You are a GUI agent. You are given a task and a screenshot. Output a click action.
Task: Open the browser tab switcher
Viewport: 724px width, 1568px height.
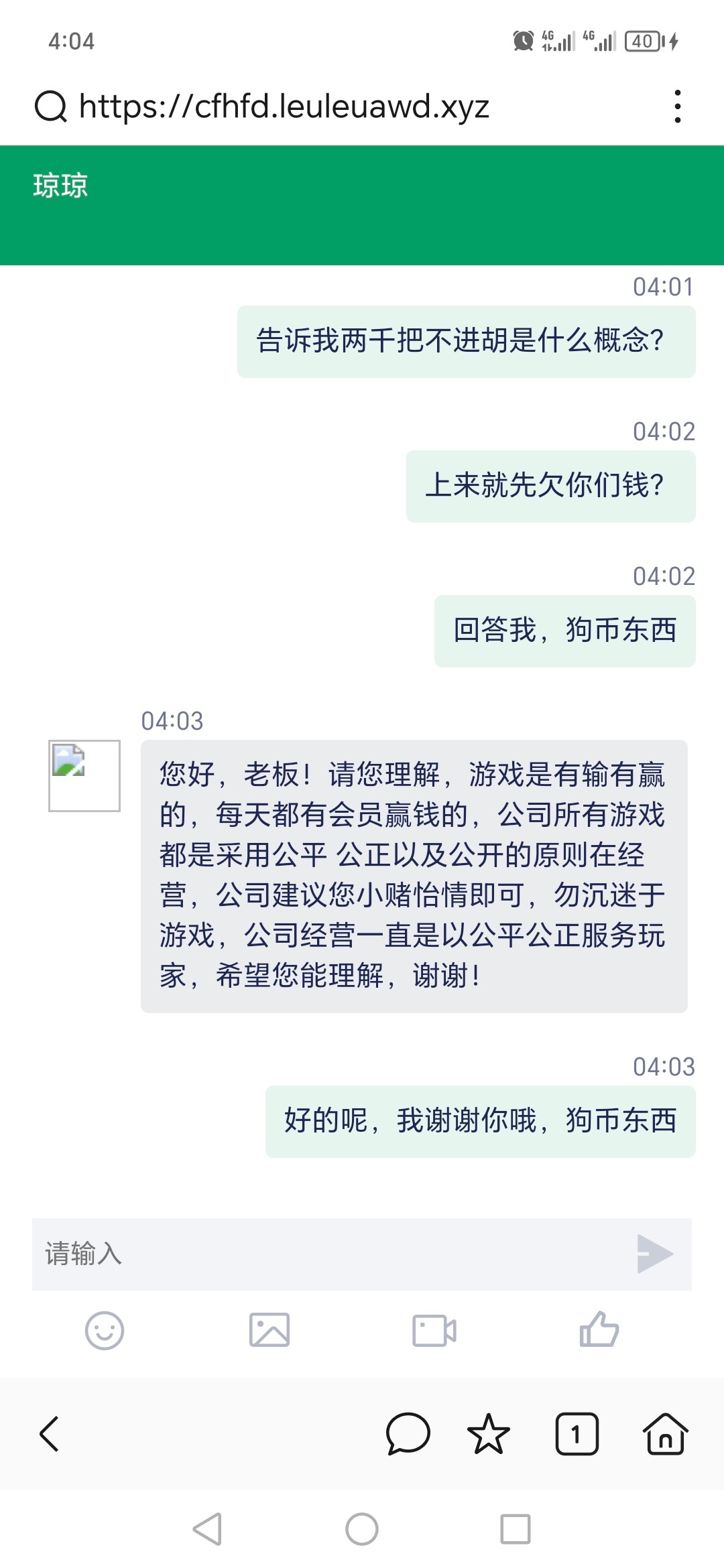[x=577, y=1434]
